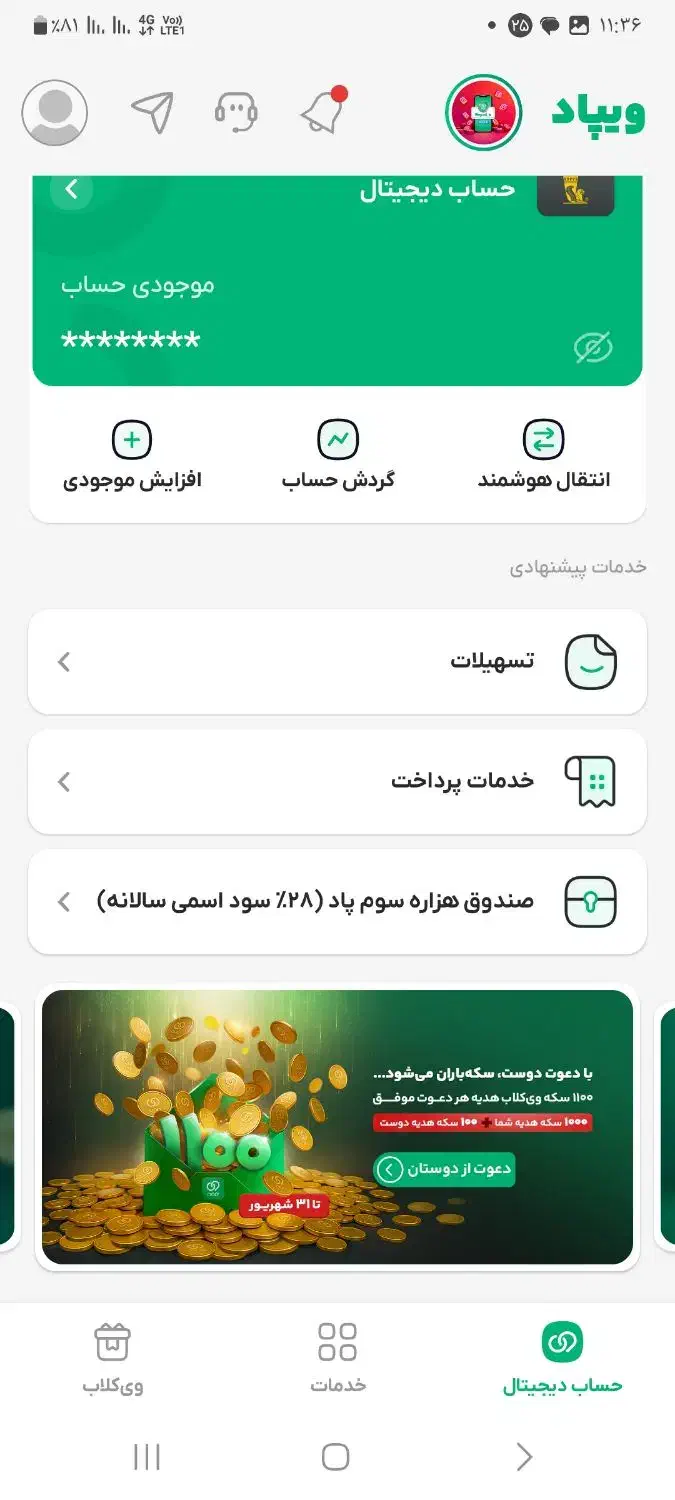Open صندوق هزاره سوم پاد row

pos(337,901)
